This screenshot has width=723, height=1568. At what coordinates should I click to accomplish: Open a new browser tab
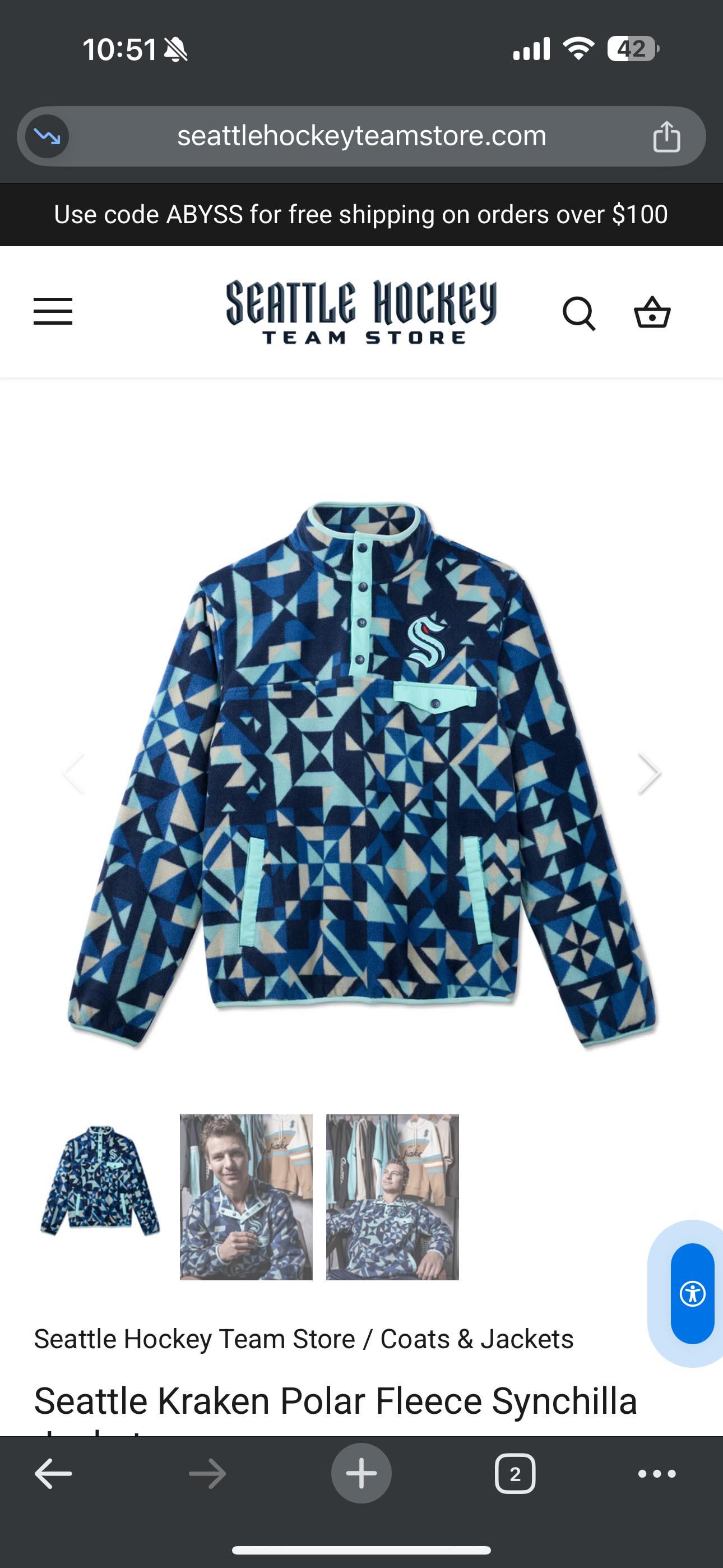[361, 1474]
